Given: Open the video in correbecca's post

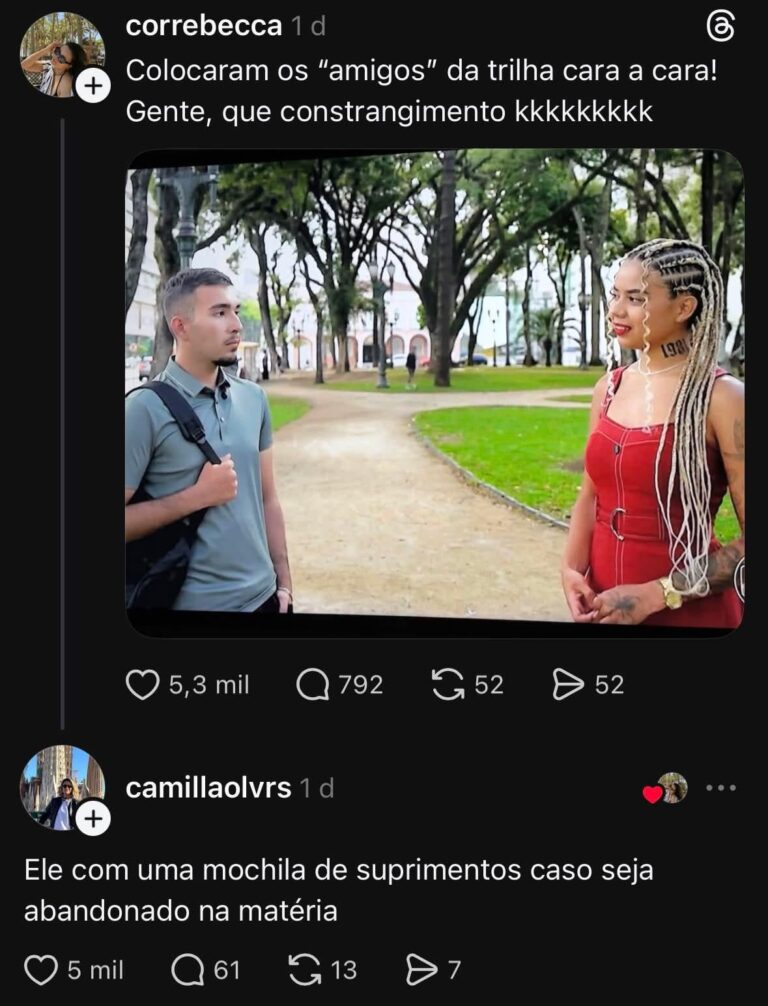Looking at the screenshot, I should (434, 392).
